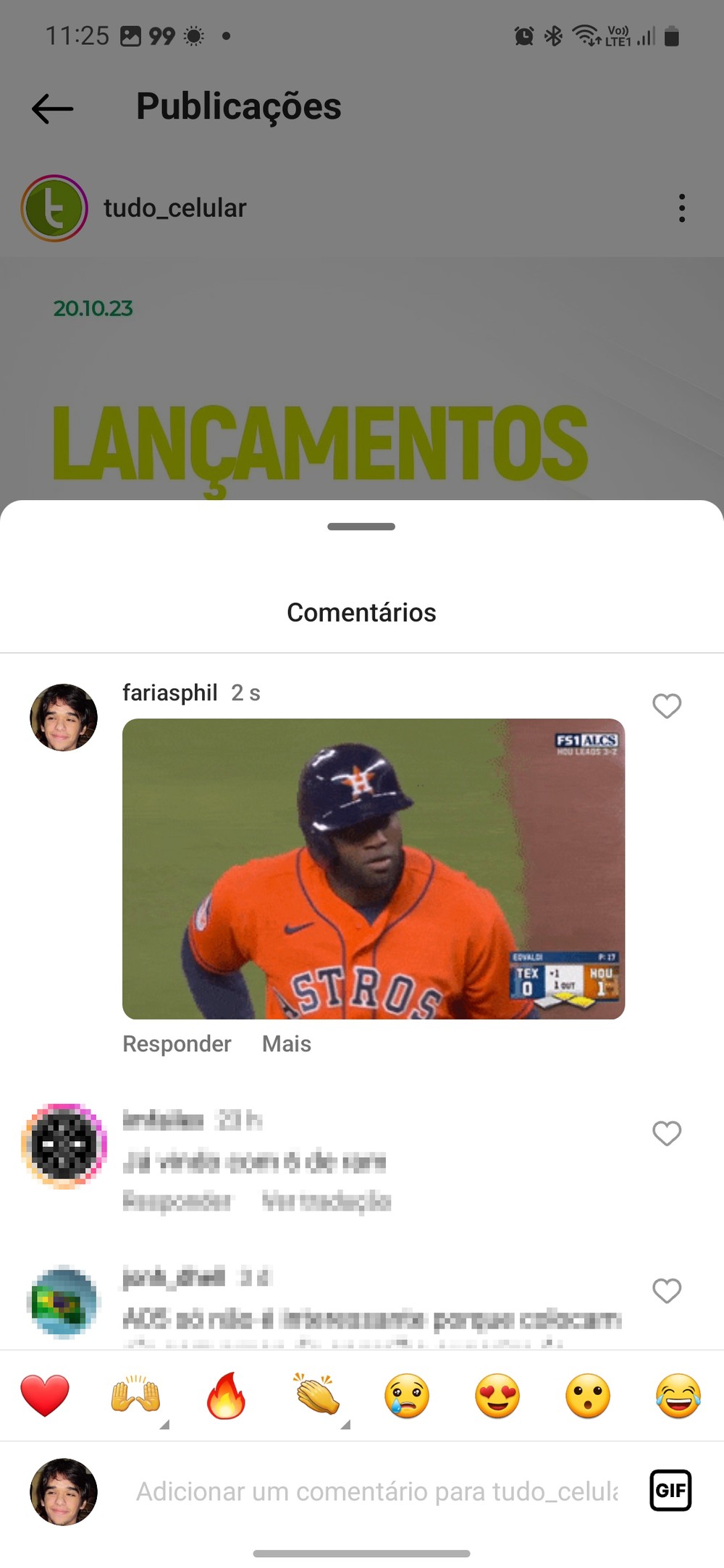Insert the fire emoji
The width and height of the screenshot is (724, 1568).
[x=226, y=1395]
